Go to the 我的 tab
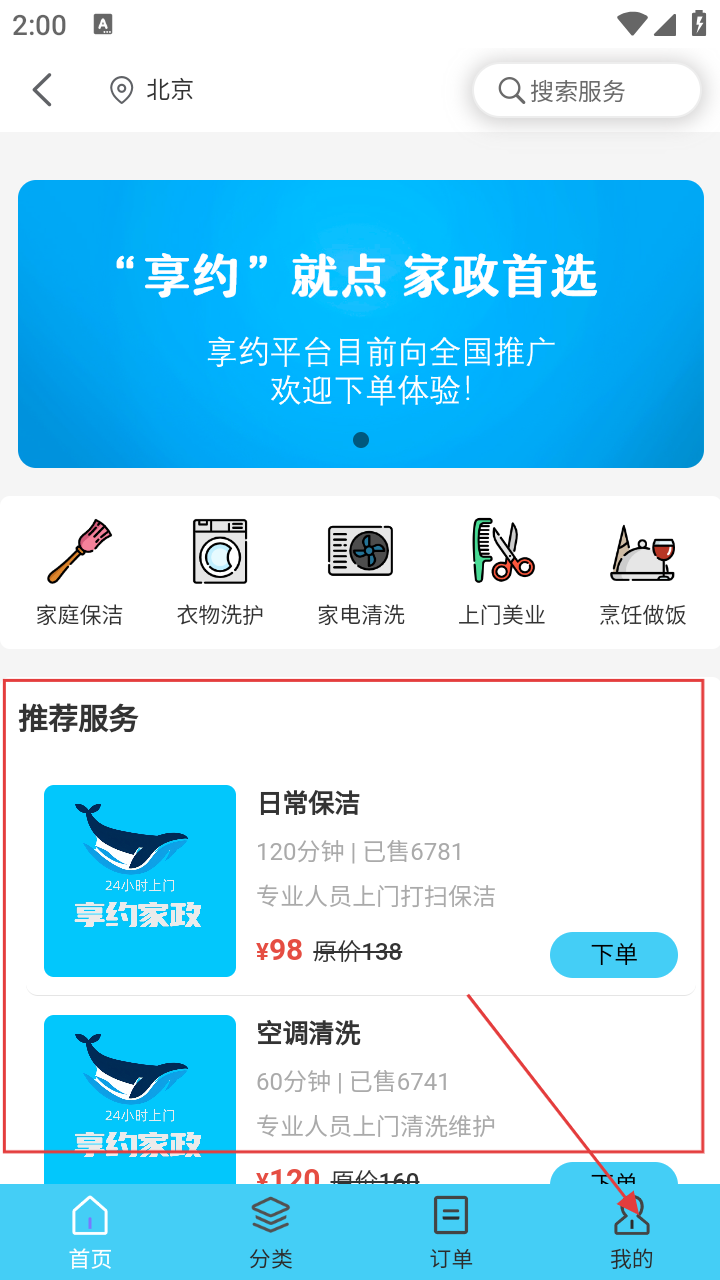This screenshot has width=720, height=1280. [631, 1232]
